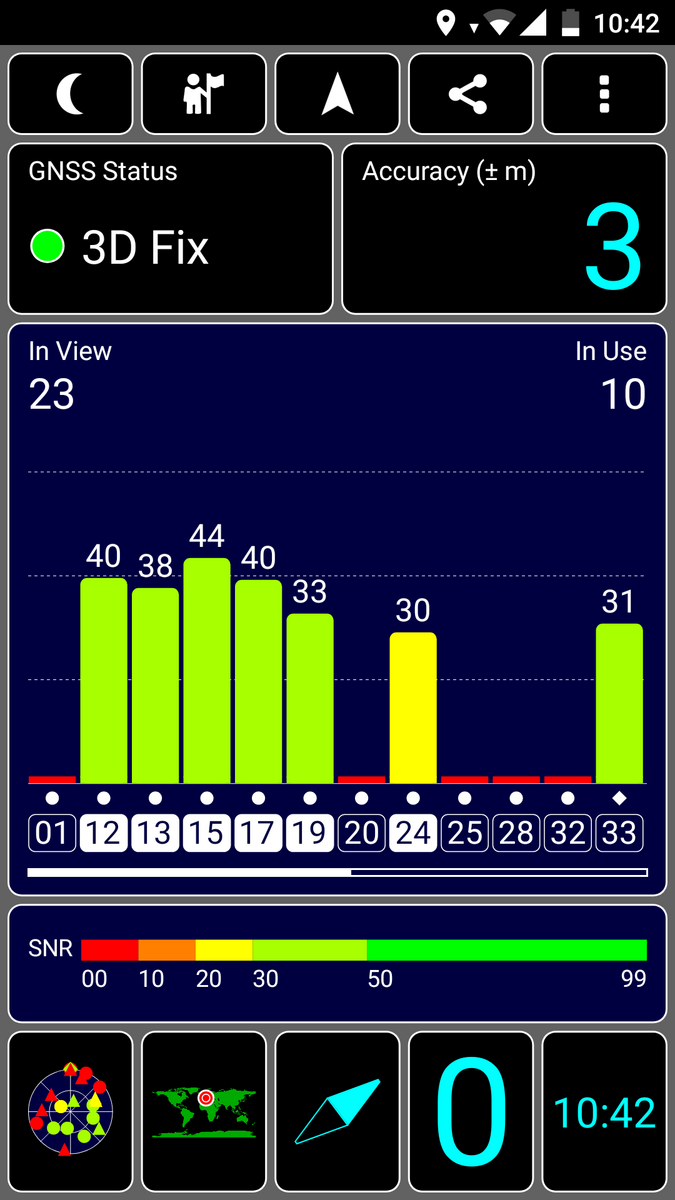Viewport: 675px width, 1200px height.
Task: Toggle night mode with the moon icon
Action: click(70, 94)
